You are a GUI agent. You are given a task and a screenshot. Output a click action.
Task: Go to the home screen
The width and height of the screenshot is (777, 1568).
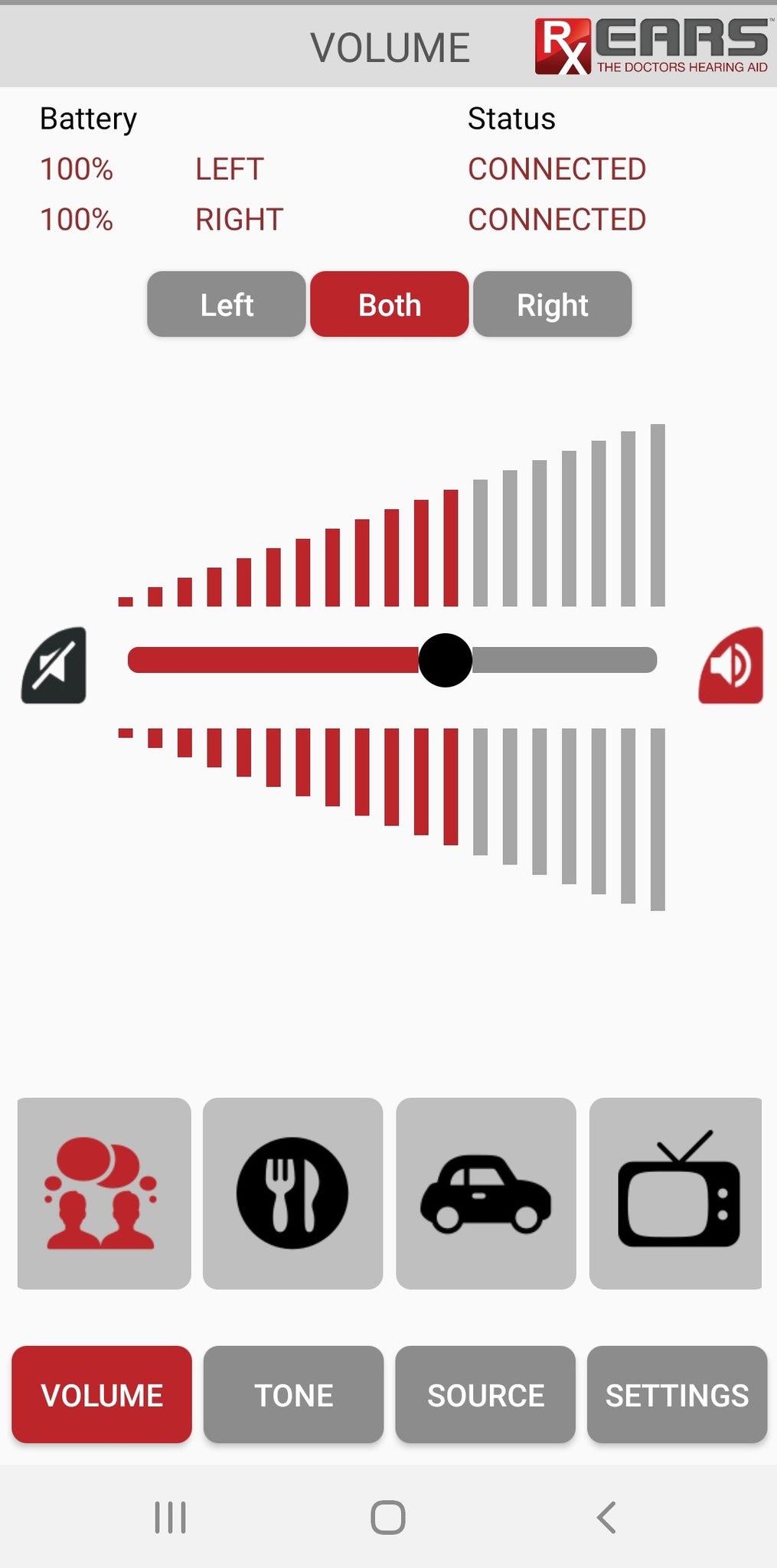[x=388, y=1517]
